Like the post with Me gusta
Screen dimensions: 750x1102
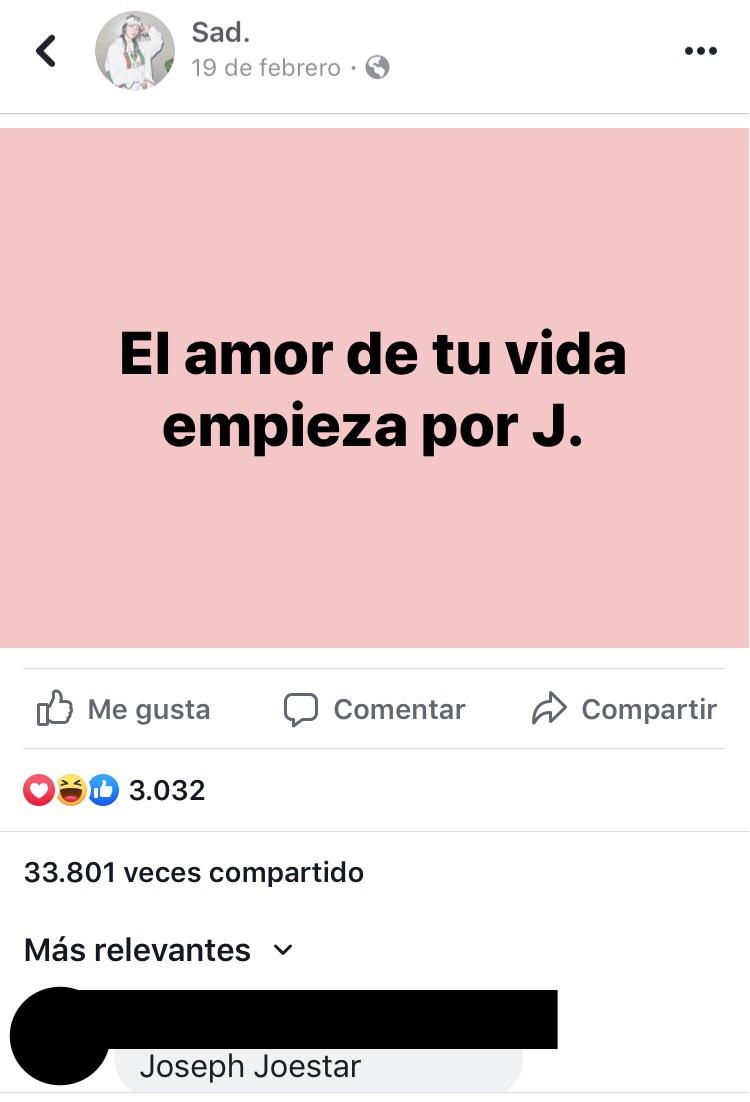[x=123, y=709]
